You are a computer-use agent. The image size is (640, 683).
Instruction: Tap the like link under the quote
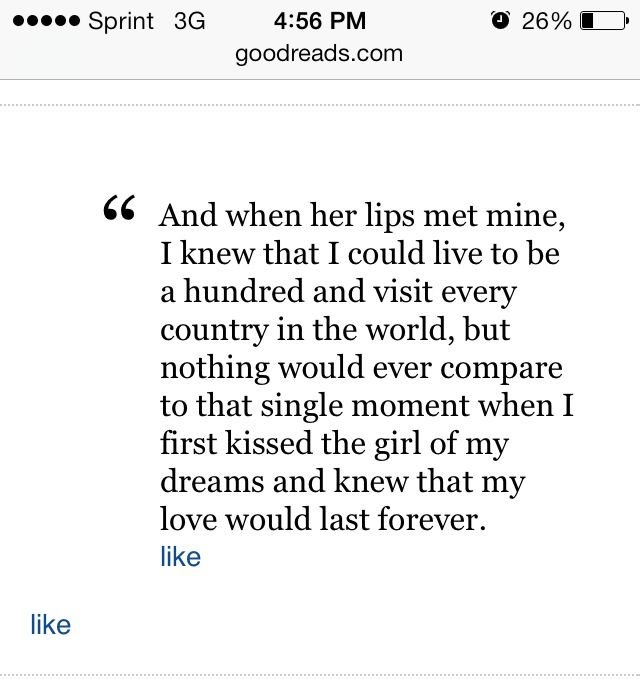(x=180, y=557)
